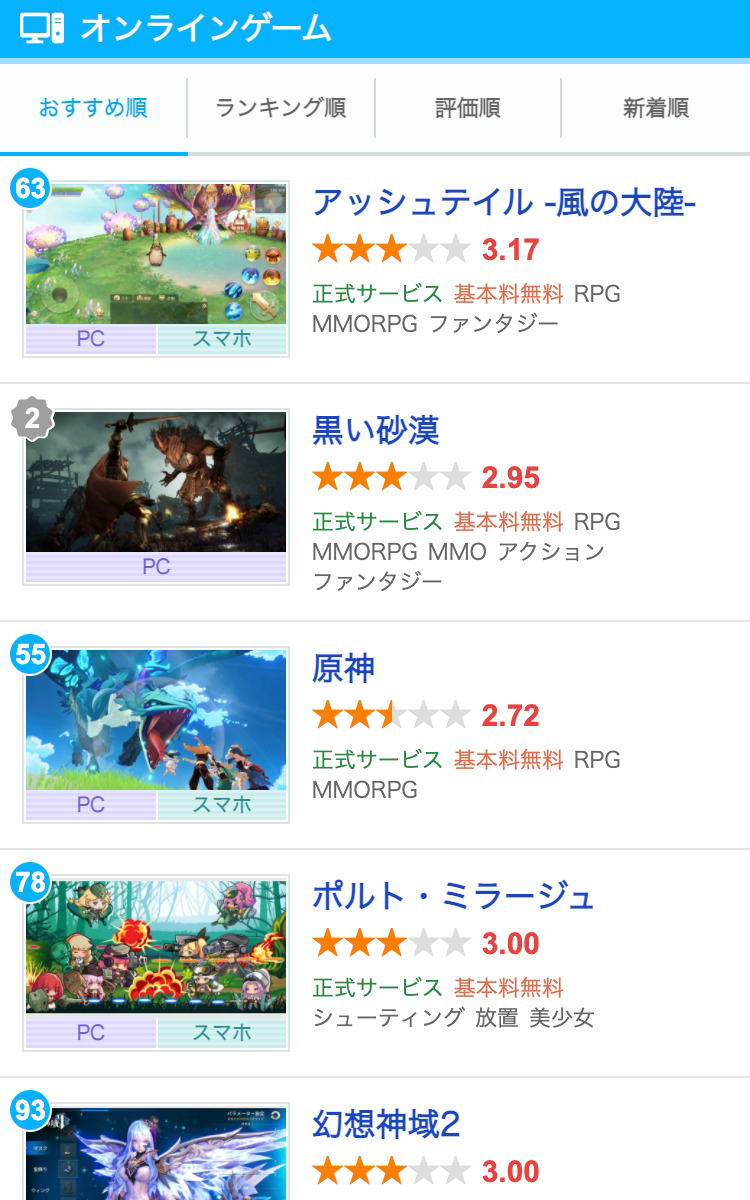Open the 黒い砂漠 game page

pos(376,431)
